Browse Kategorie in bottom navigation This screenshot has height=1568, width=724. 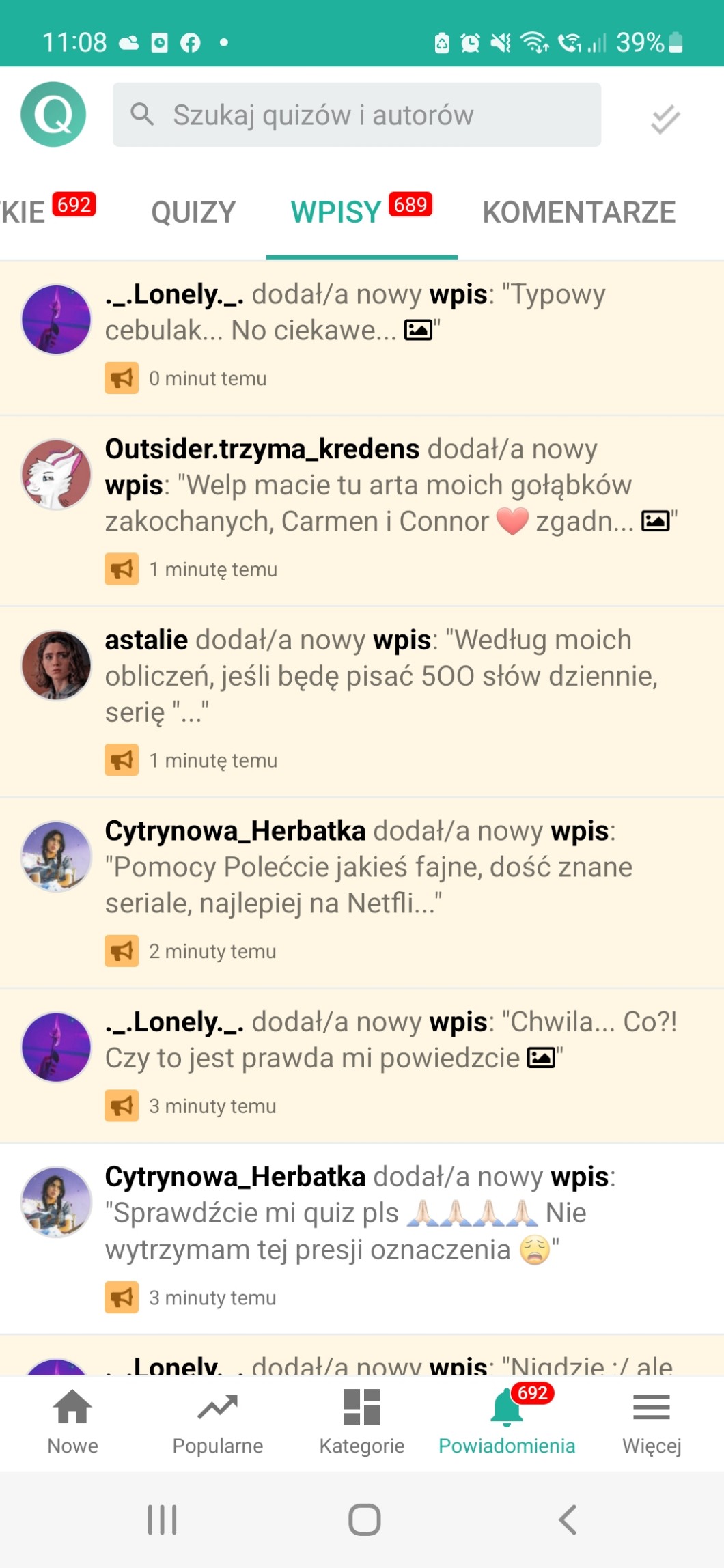pyautogui.click(x=362, y=1422)
